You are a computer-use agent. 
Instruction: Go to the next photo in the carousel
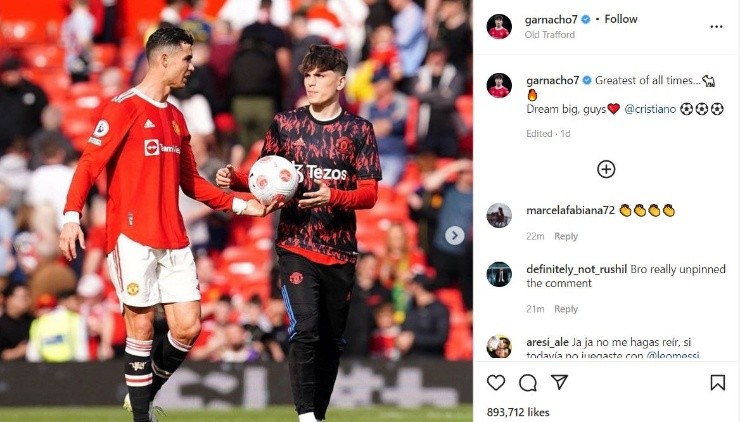pos(455,235)
